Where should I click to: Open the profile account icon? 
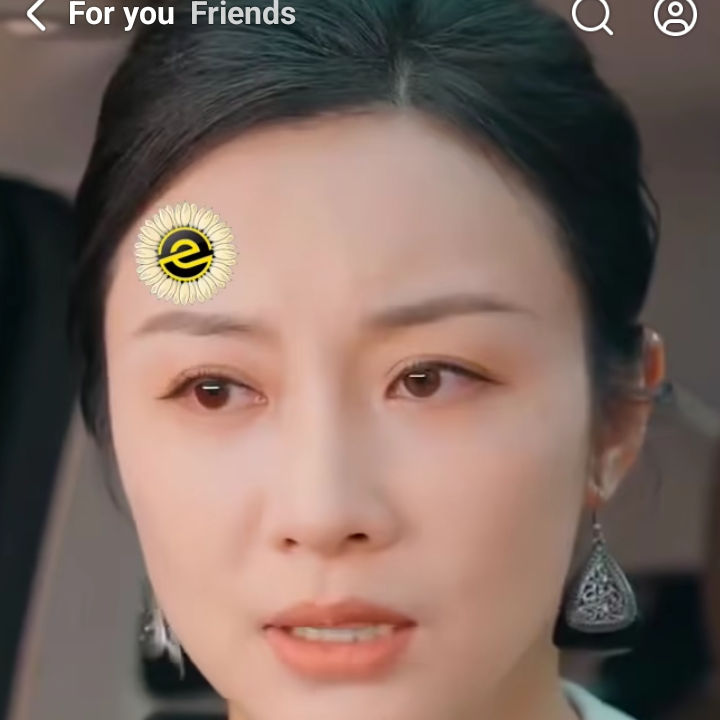click(675, 15)
